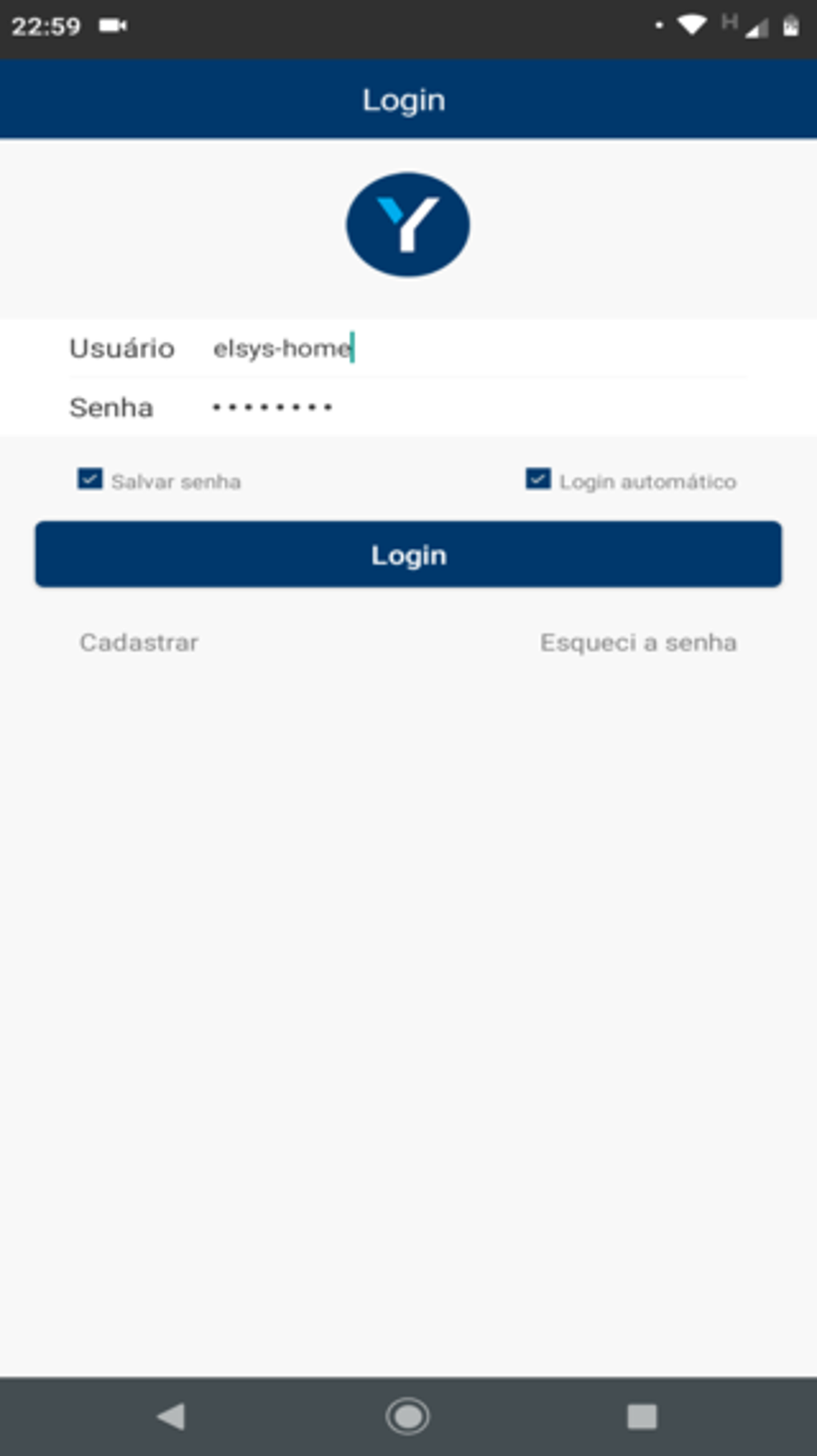The image size is (817, 1456).
Task: Tap the Login title bar
Action: (x=408, y=99)
